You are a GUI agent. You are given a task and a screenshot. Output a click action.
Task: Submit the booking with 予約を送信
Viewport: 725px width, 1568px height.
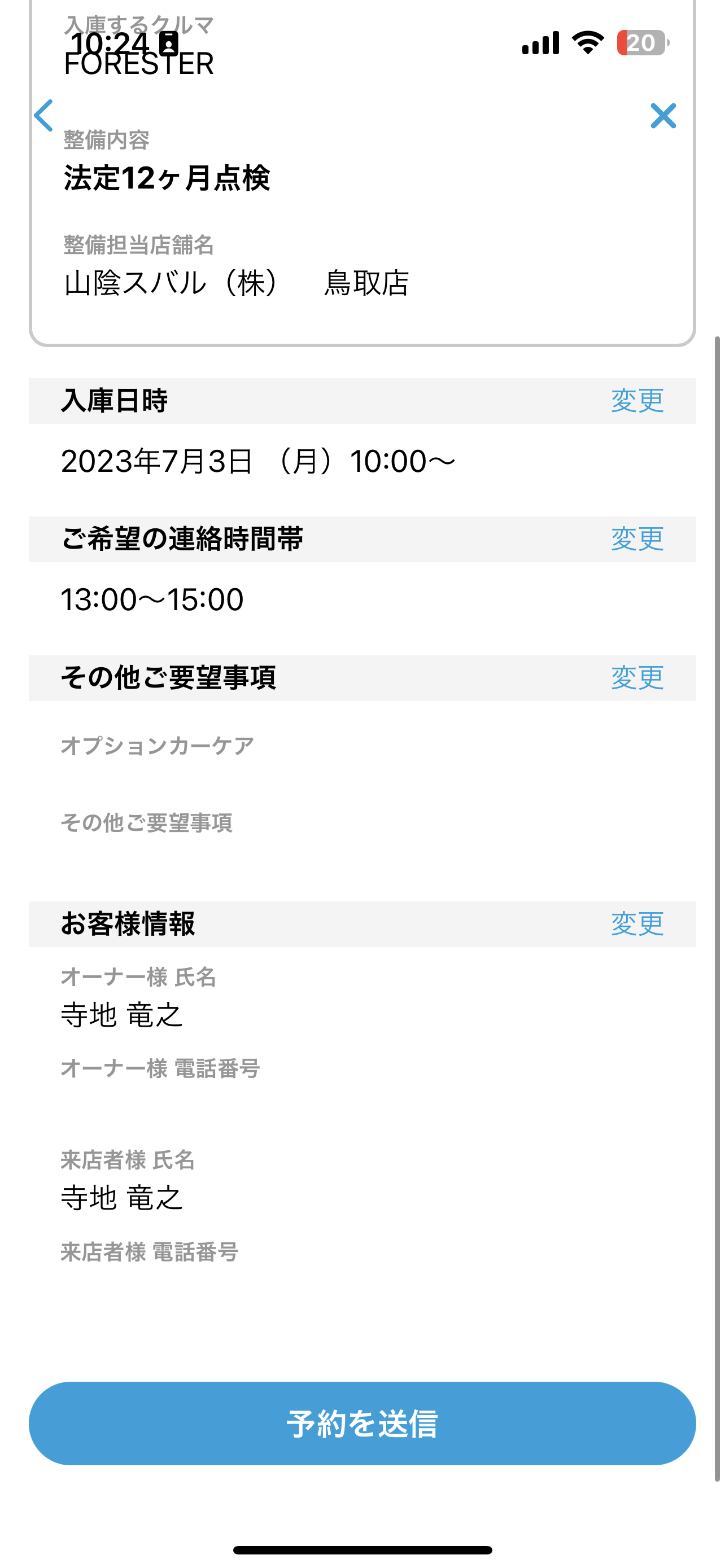pyautogui.click(x=362, y=1424)
